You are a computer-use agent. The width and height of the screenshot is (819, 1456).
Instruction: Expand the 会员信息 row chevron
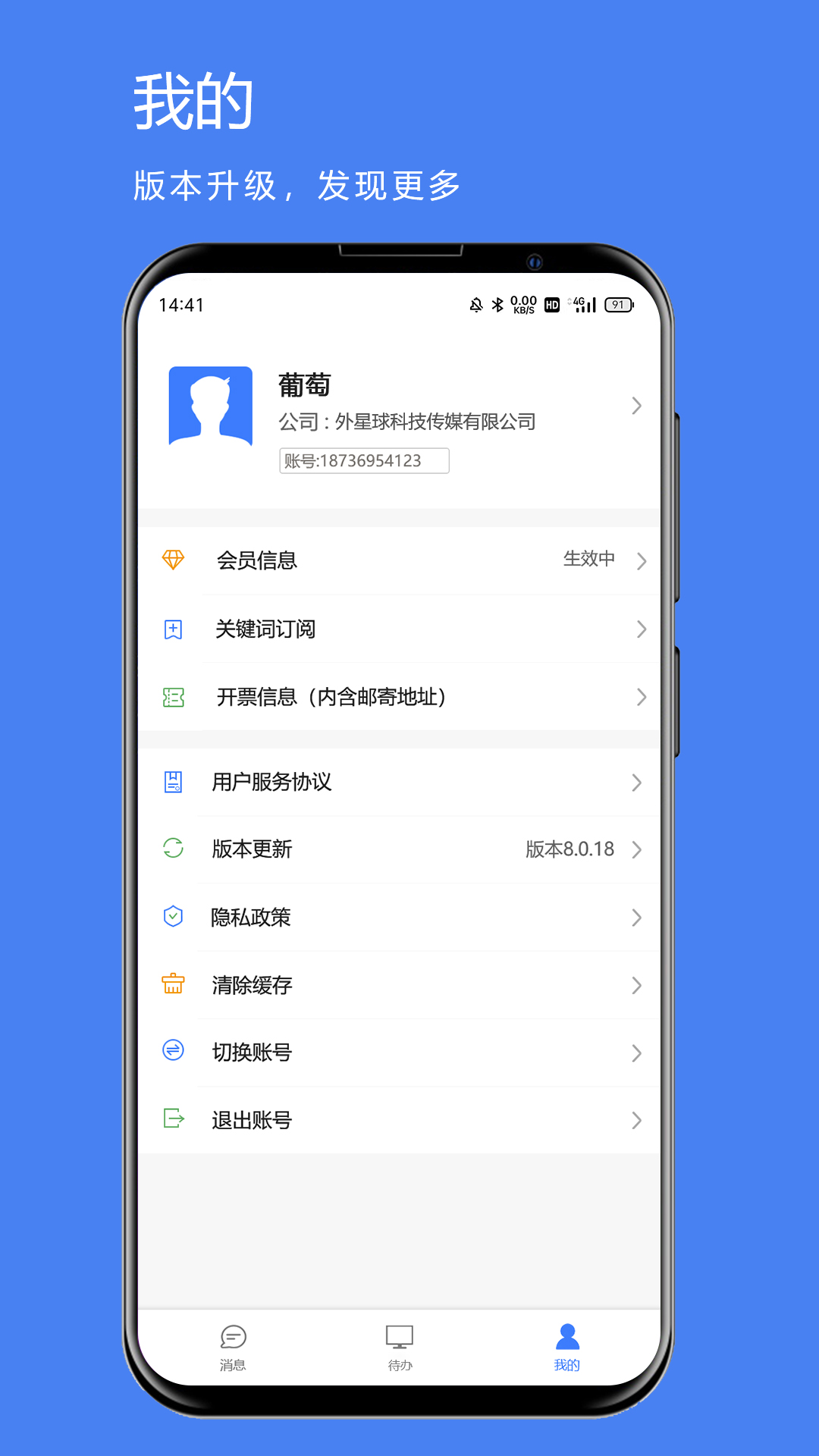[x=642, y=561]
